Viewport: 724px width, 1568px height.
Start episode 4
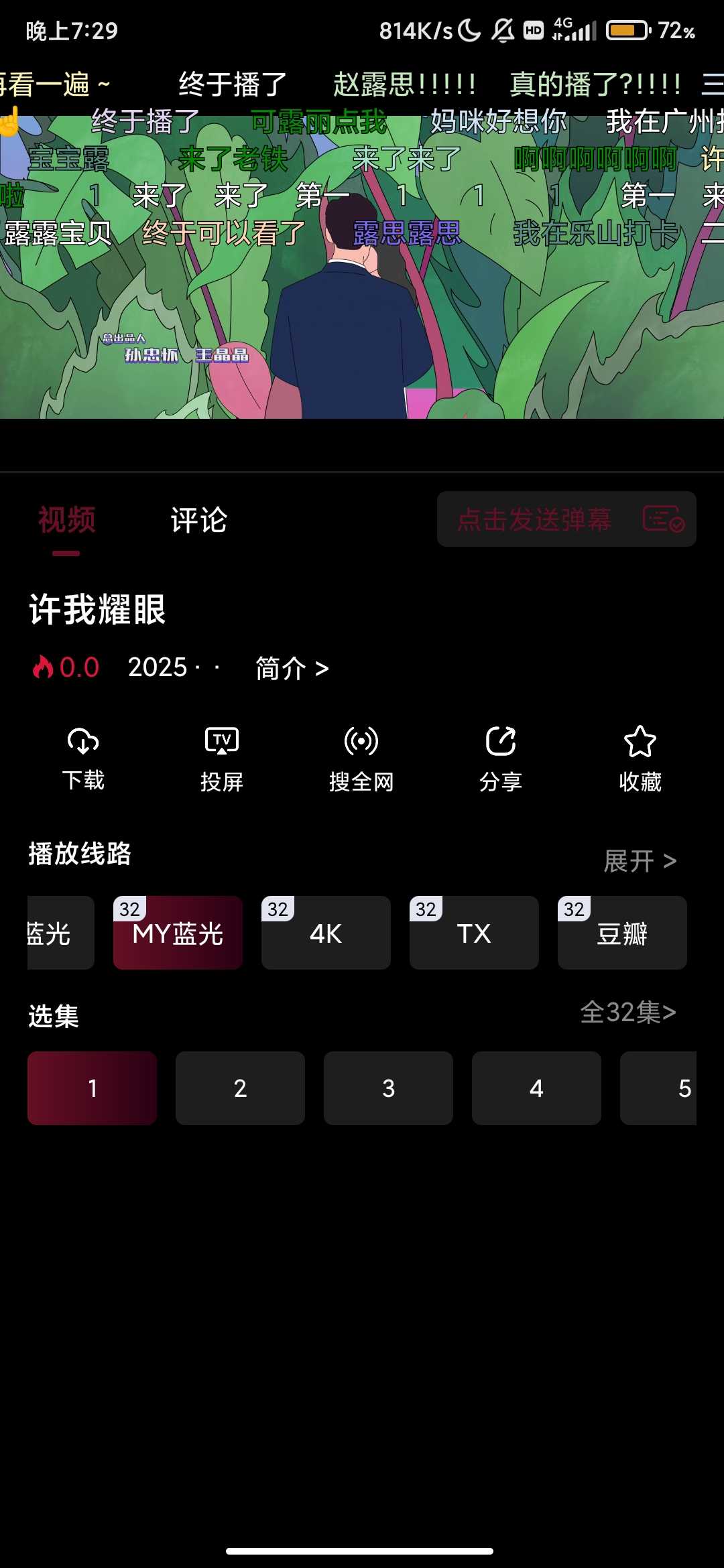tap(536, 1088)
